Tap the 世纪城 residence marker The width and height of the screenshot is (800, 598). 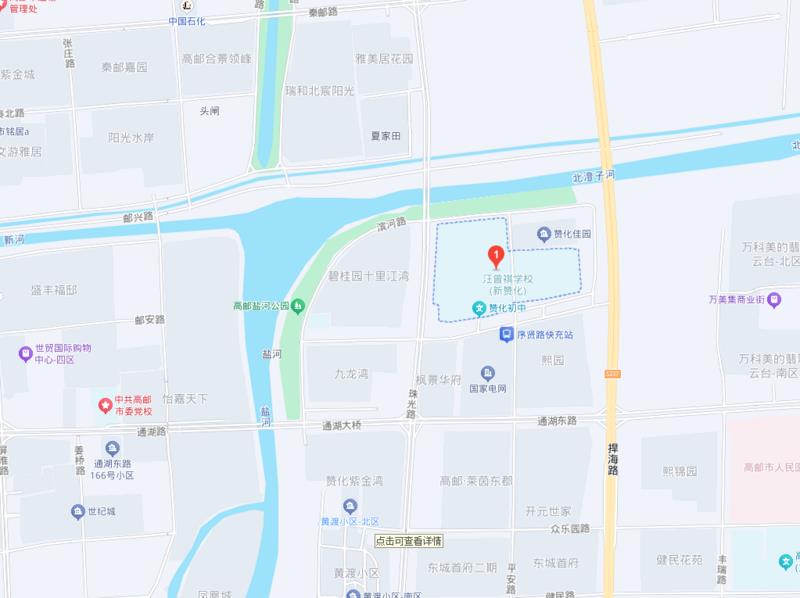click(x=77, y=512)
